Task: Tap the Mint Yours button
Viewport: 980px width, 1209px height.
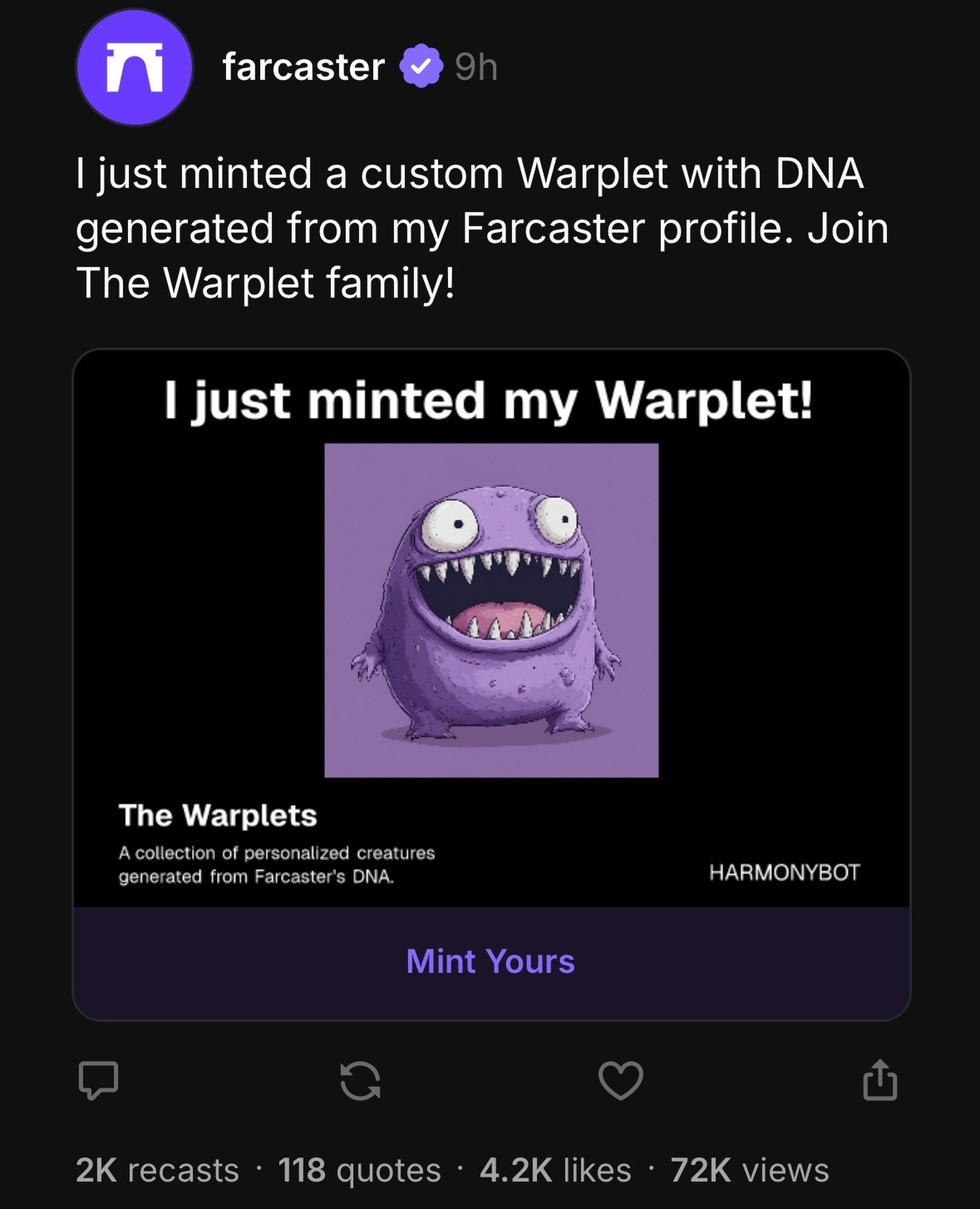Action: (491, 961)
